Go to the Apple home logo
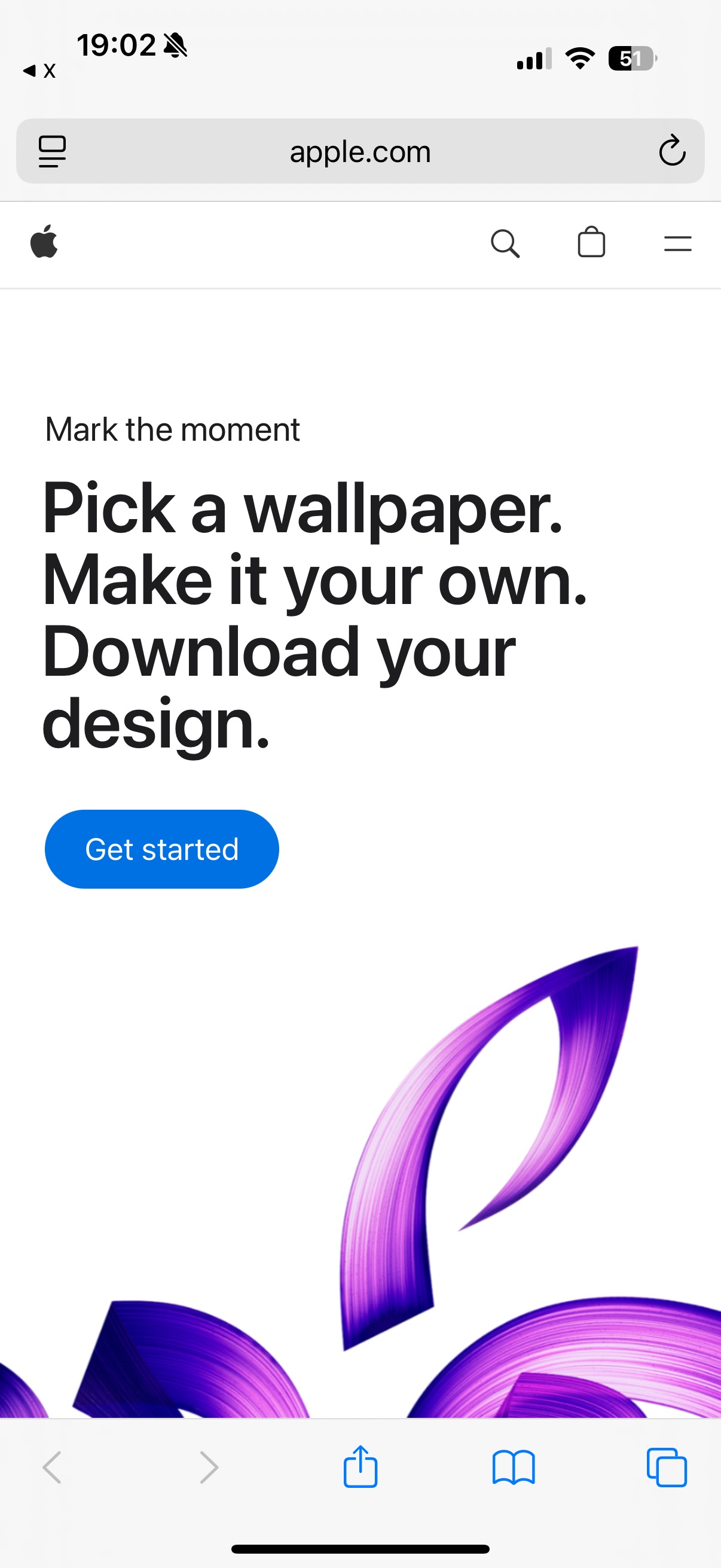The height and width of the screenshot is (1568, 721). point(44,242)
